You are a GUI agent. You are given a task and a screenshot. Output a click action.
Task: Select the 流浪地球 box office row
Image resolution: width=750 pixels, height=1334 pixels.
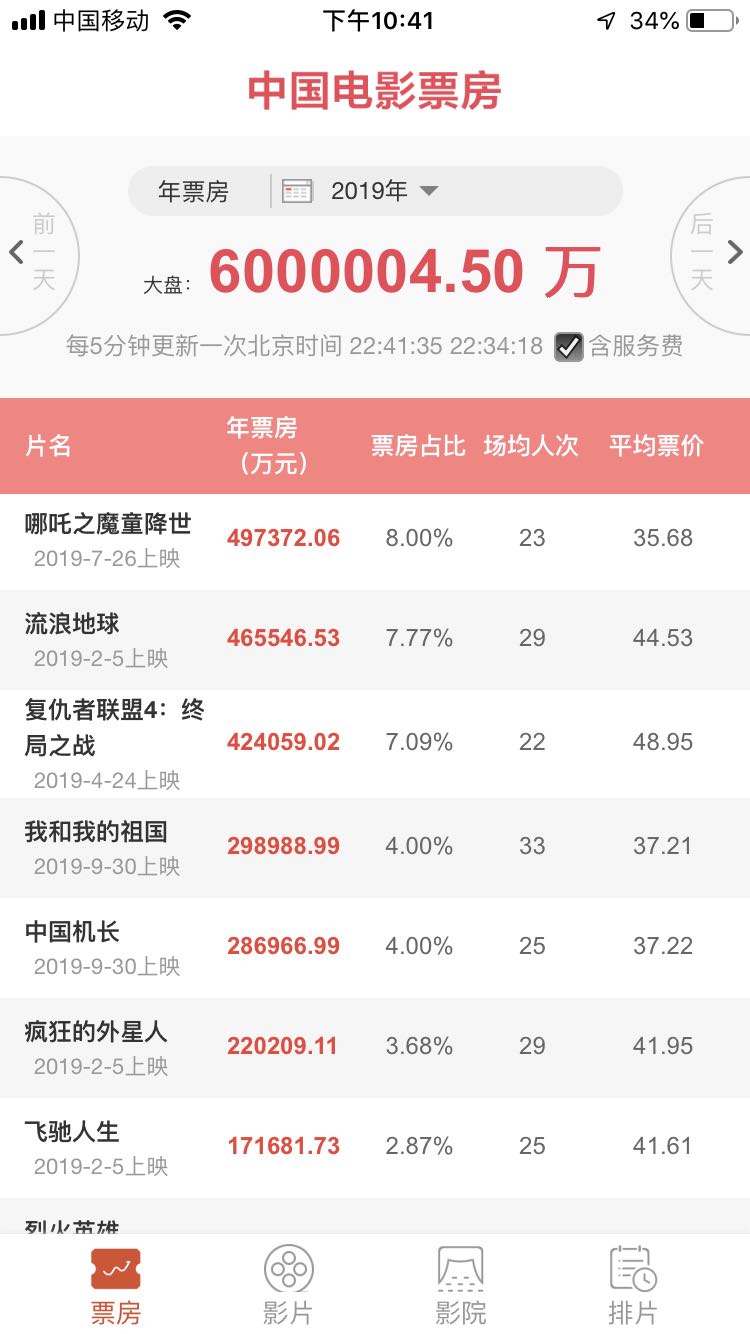tap(375, 638)
